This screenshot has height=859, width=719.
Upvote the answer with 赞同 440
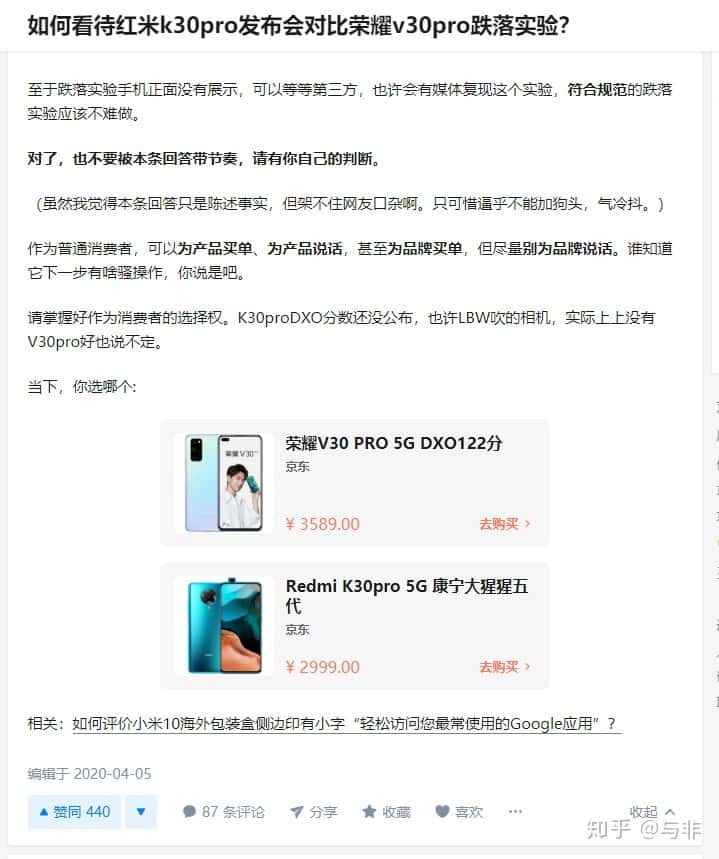[74, 812]
